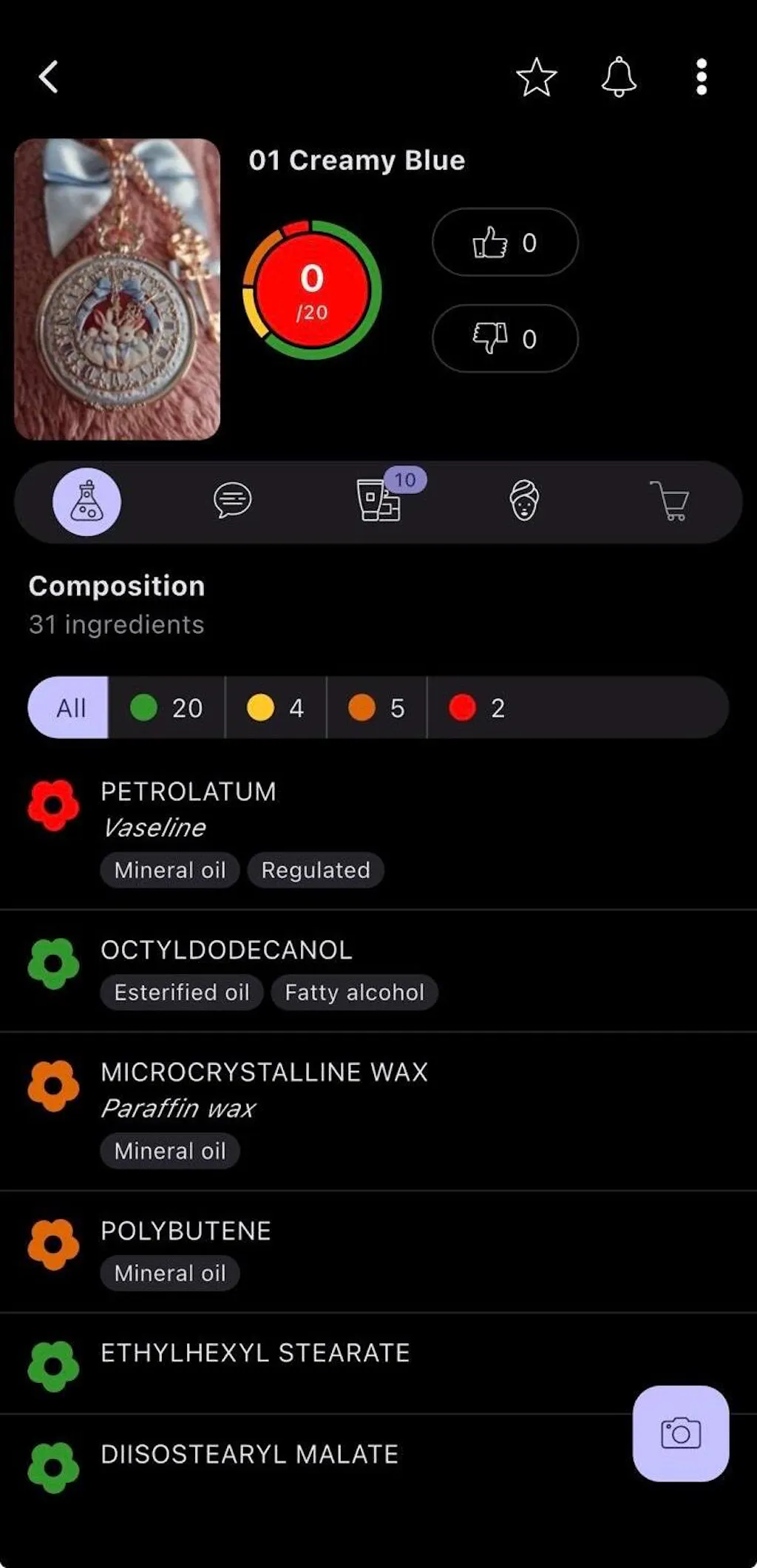Filter to the 2 red-rated ingredients
757x1568 pixels.
478,708
